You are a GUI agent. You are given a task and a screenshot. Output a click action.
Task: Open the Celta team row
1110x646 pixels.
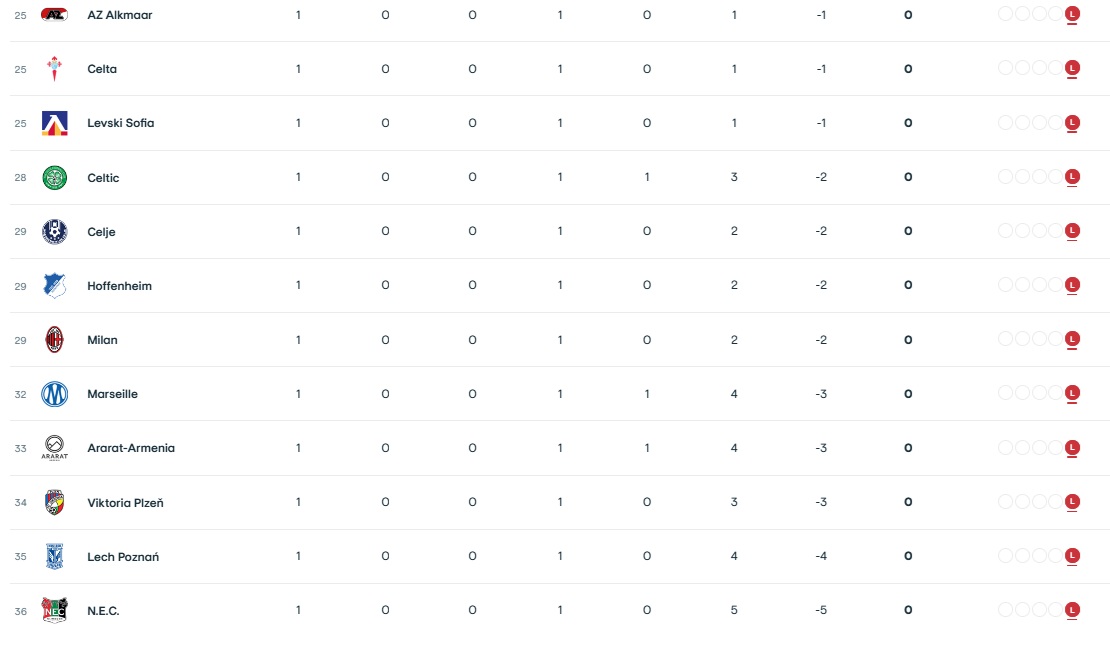click(559, 69)
